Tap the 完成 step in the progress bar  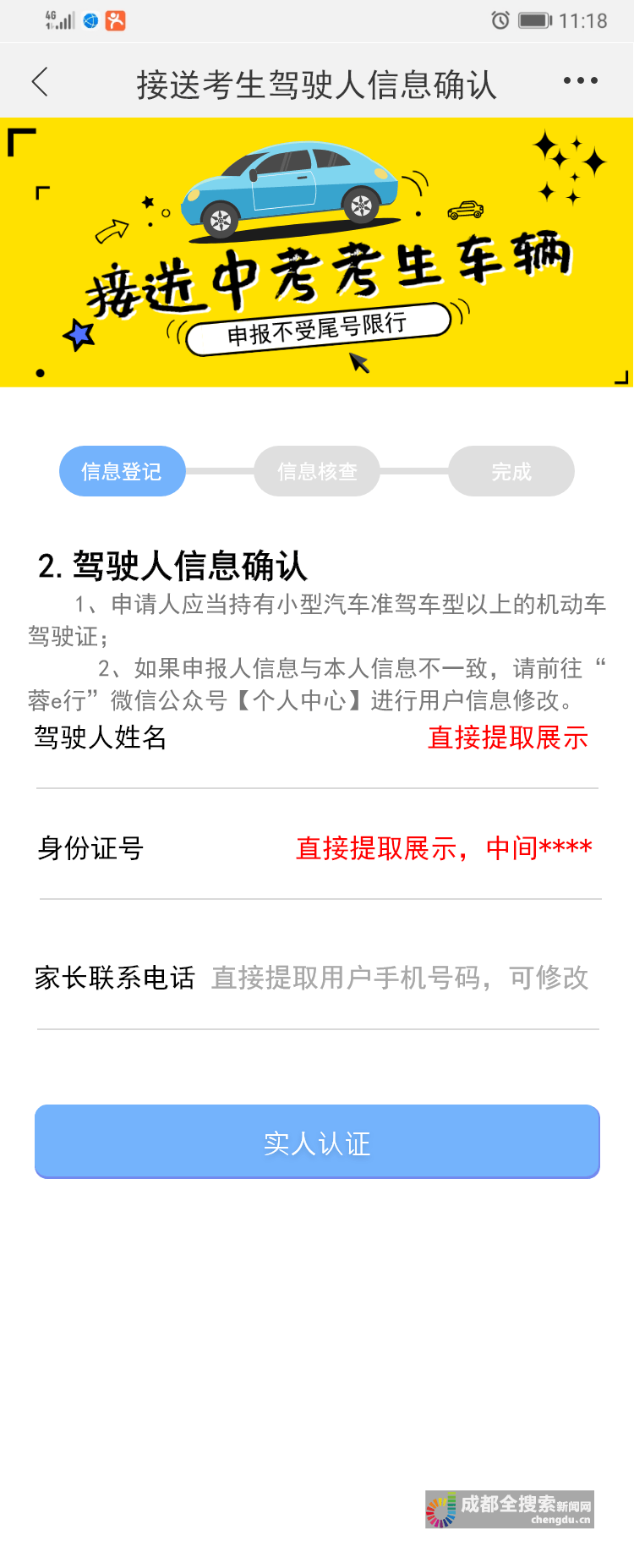tap(511, 471)
